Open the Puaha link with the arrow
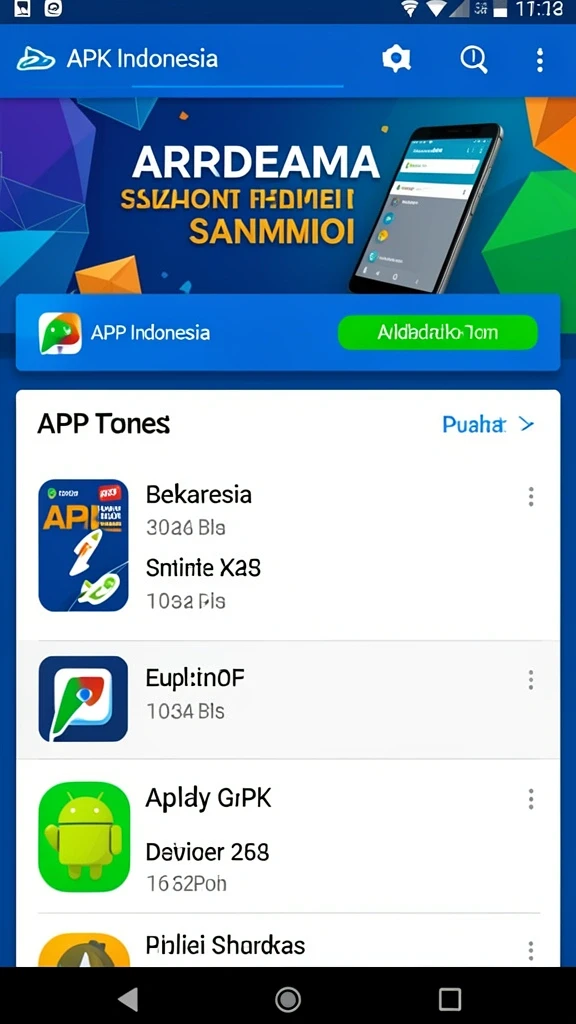 [488, 424]
